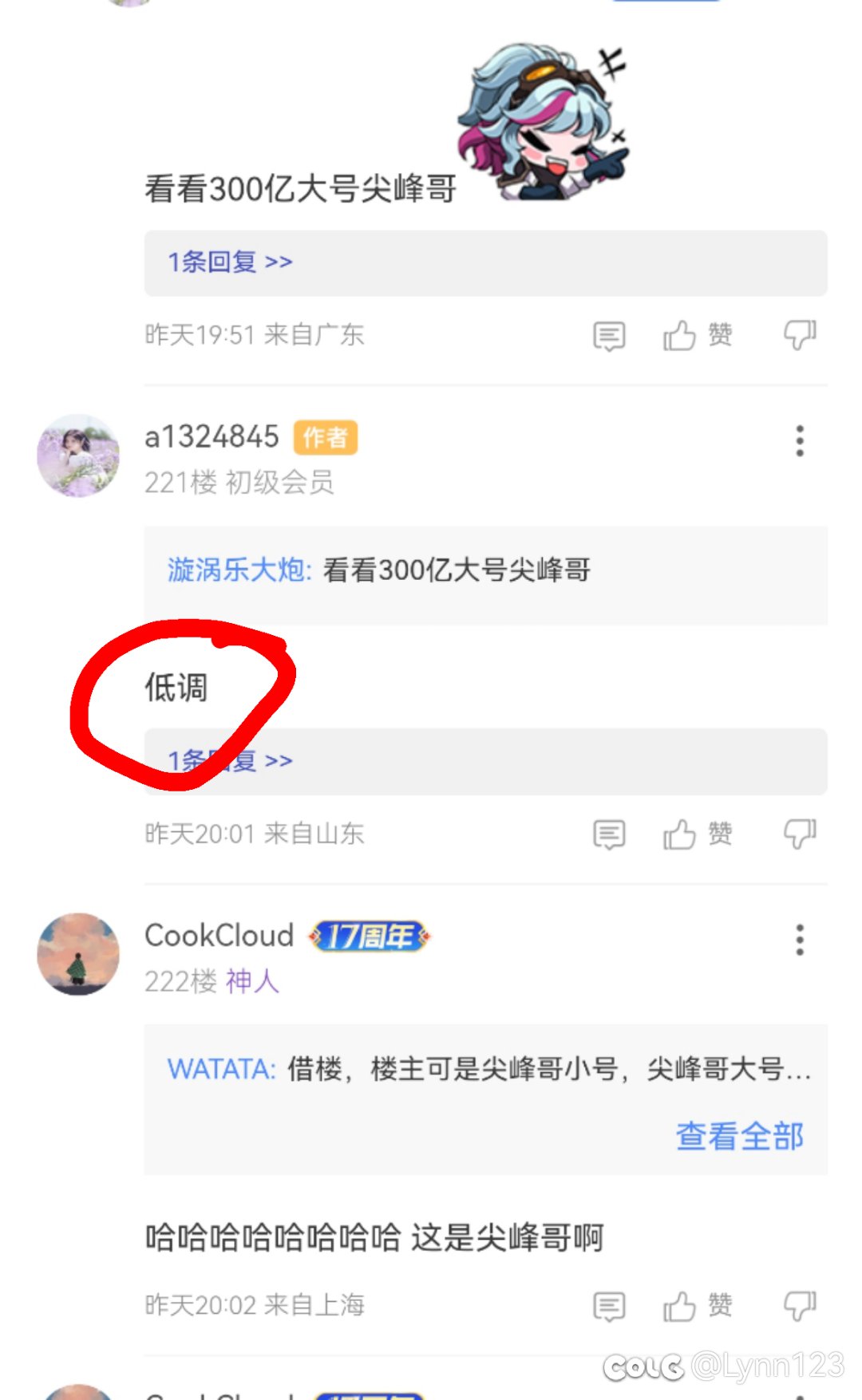The image size is (862, 1400).
Task: Open CookCloud's profile avatar
Action: pyautogui.click(x=78, y=954)
